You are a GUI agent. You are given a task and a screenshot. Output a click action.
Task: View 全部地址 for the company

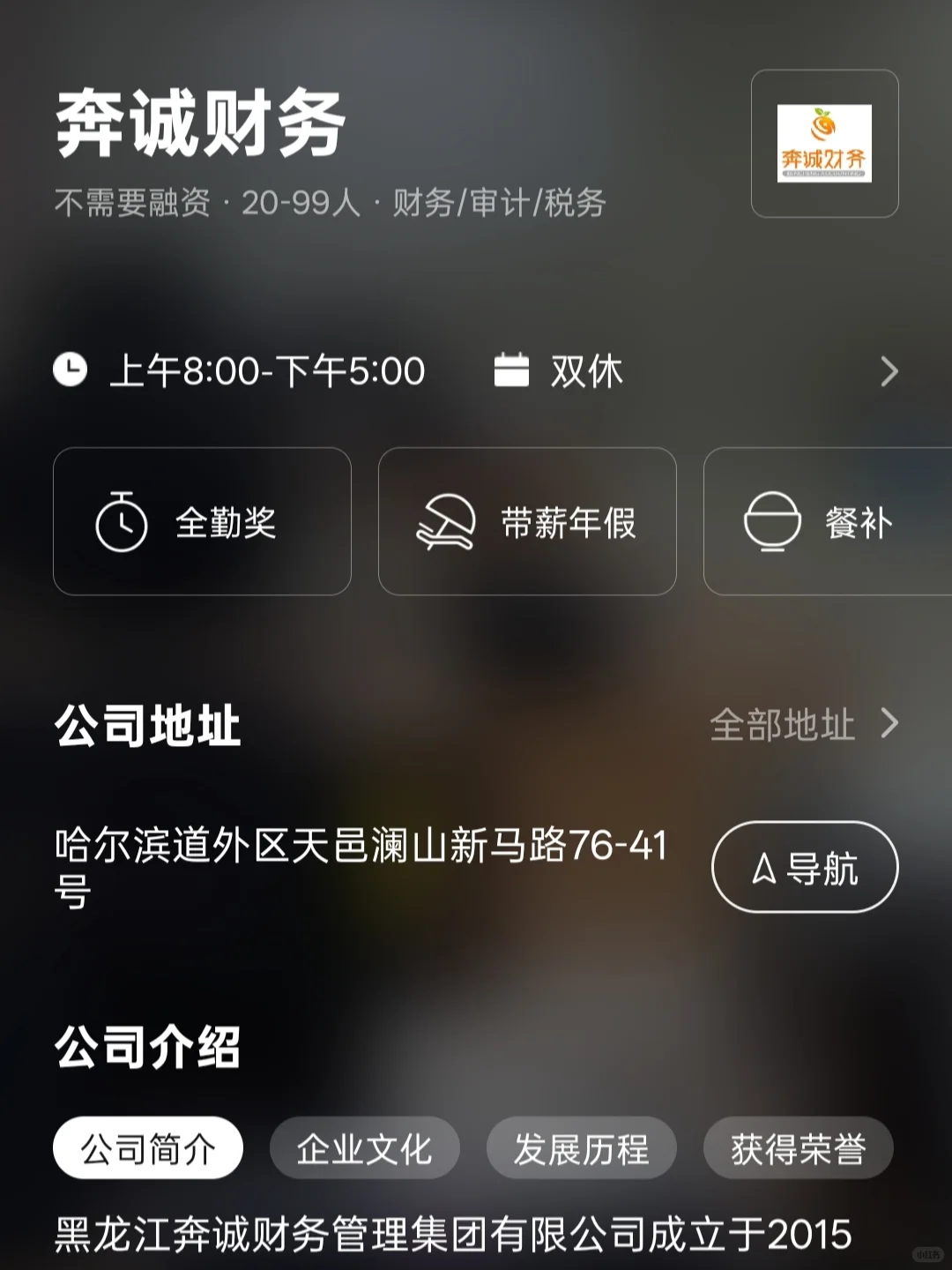coord(804,725)
